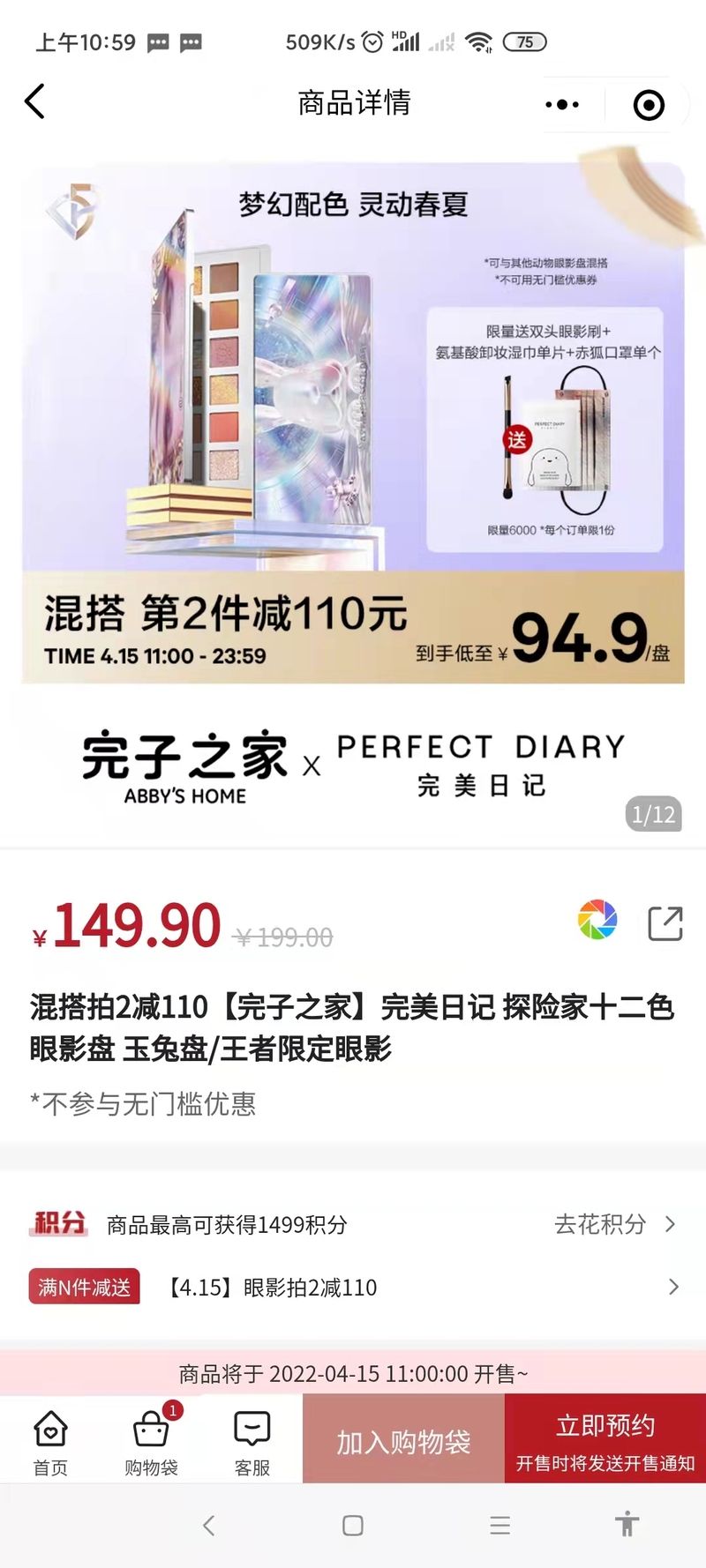Share this product

click(x=665, y=923)
